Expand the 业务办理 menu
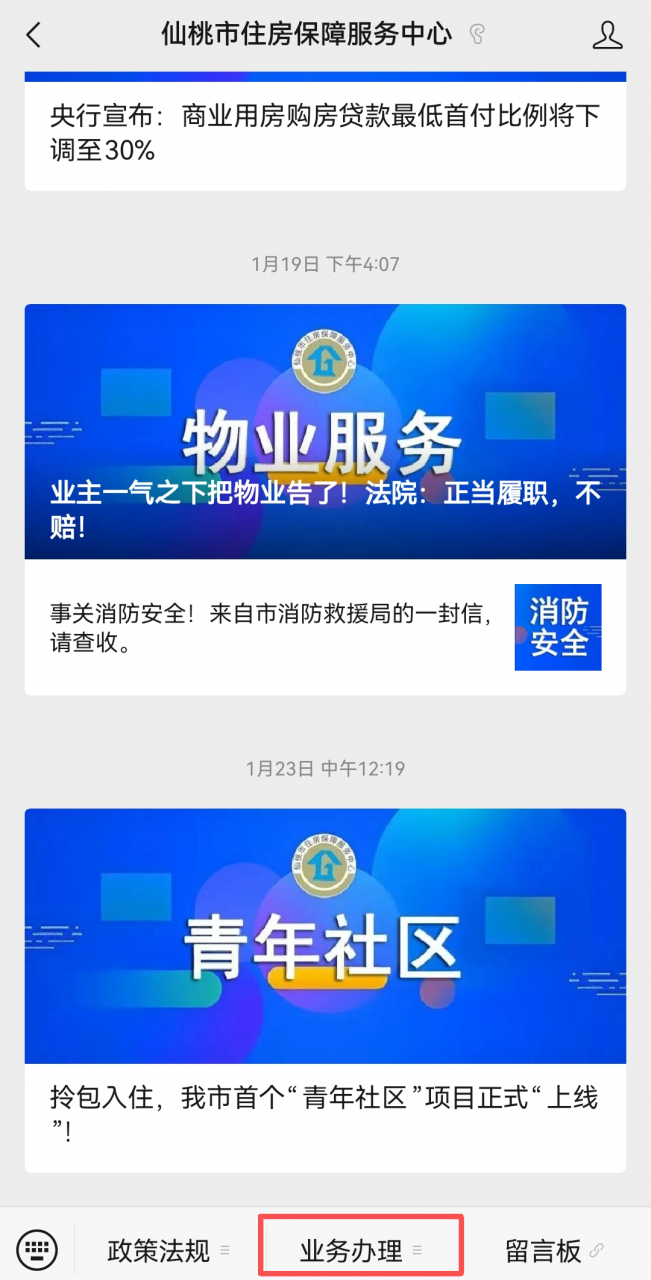The width and height of the screenshot is (651, 1280). point(360,1250)
